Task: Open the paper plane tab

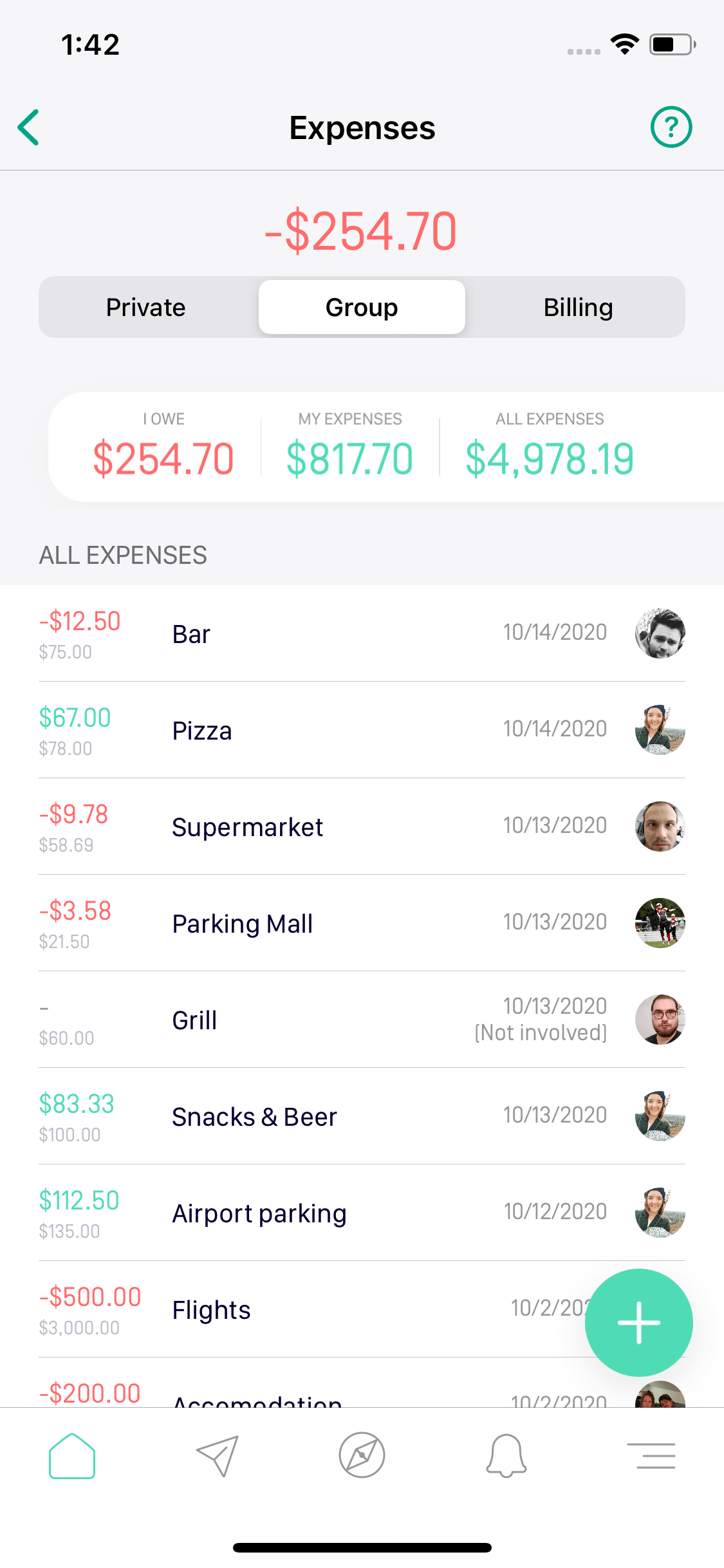Action: tap(218, 1456)
